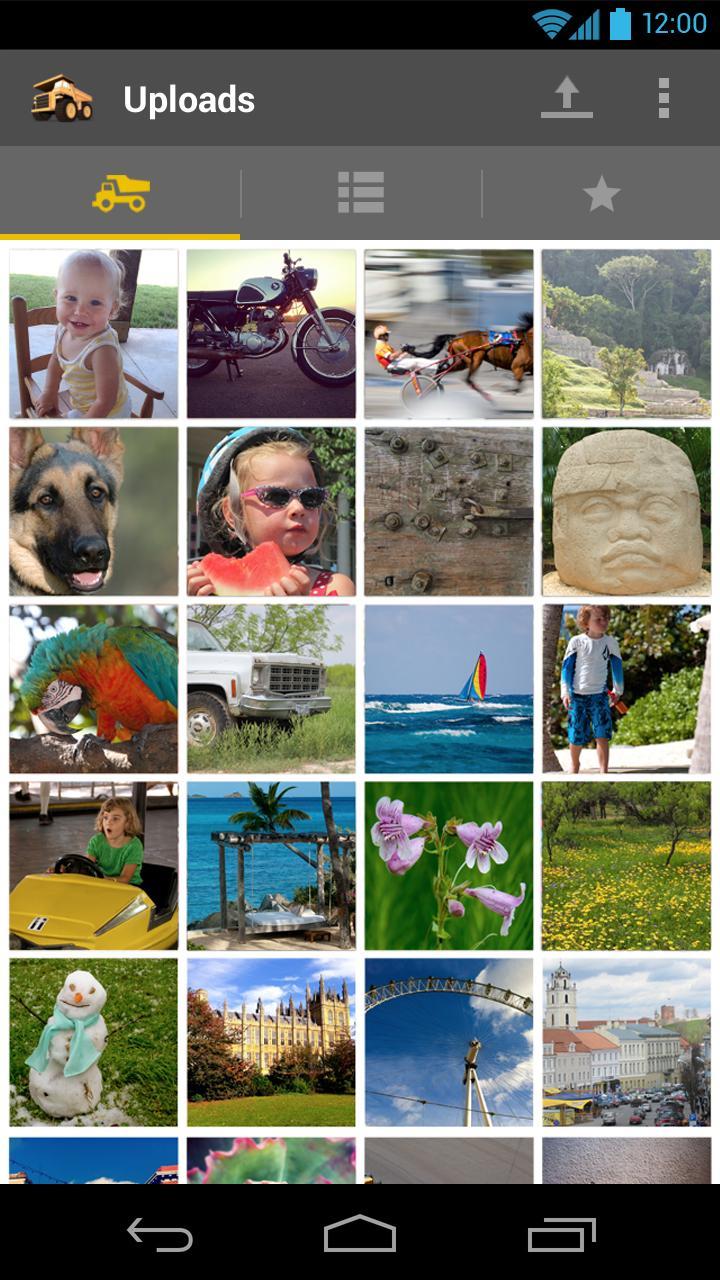
Task: Open the Ferris wheel photo
Action: (449, 1043)
